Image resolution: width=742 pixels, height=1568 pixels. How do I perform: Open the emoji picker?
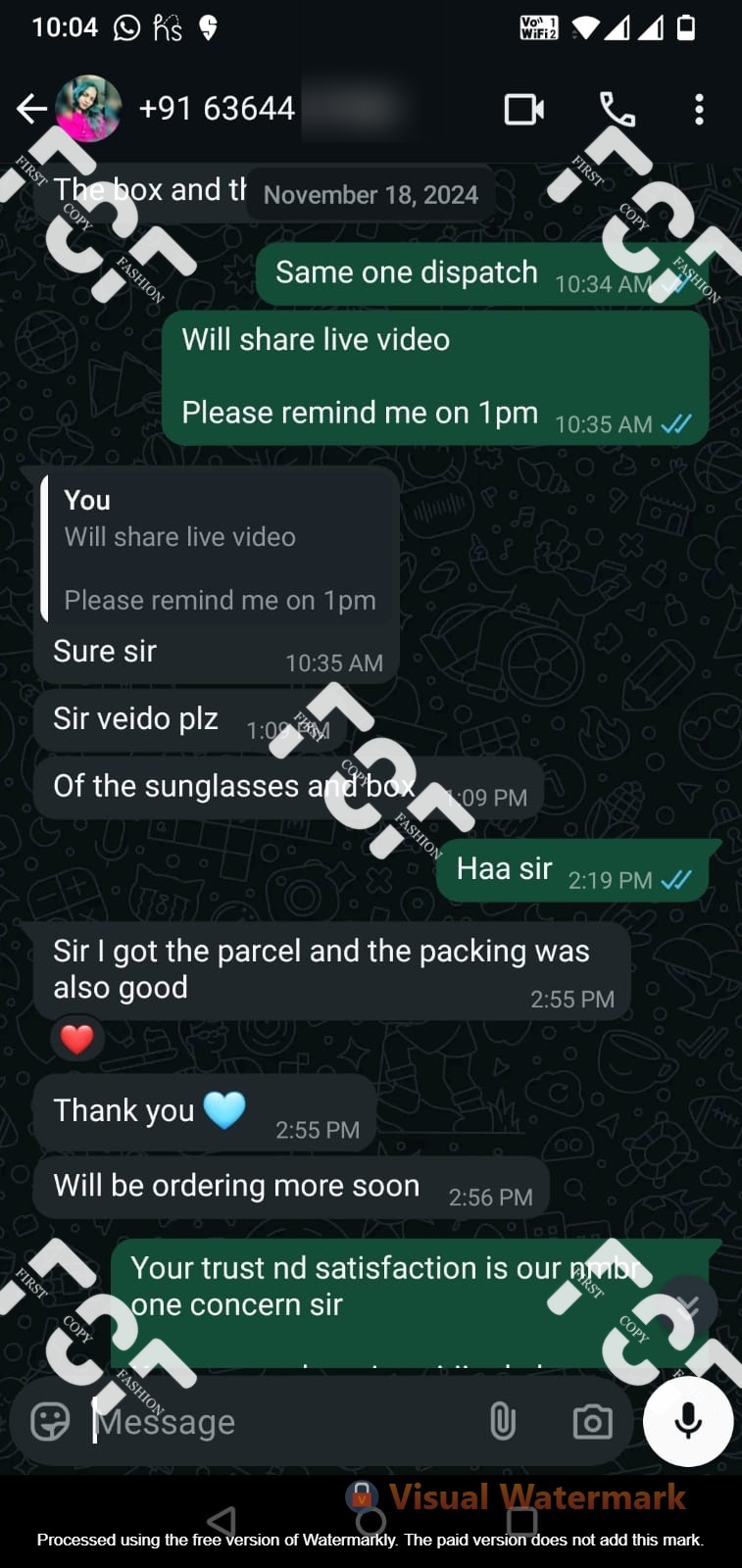[x=50, y=1421]
